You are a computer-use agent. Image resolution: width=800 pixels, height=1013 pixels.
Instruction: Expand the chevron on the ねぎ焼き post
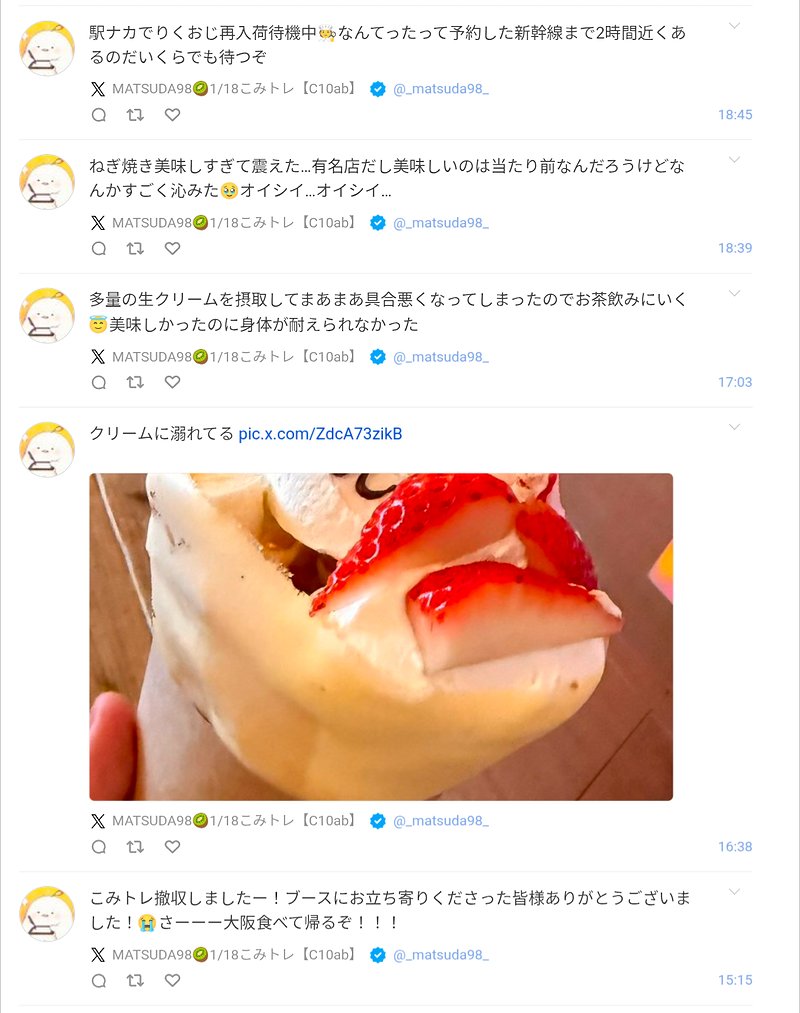pos(735,160)
